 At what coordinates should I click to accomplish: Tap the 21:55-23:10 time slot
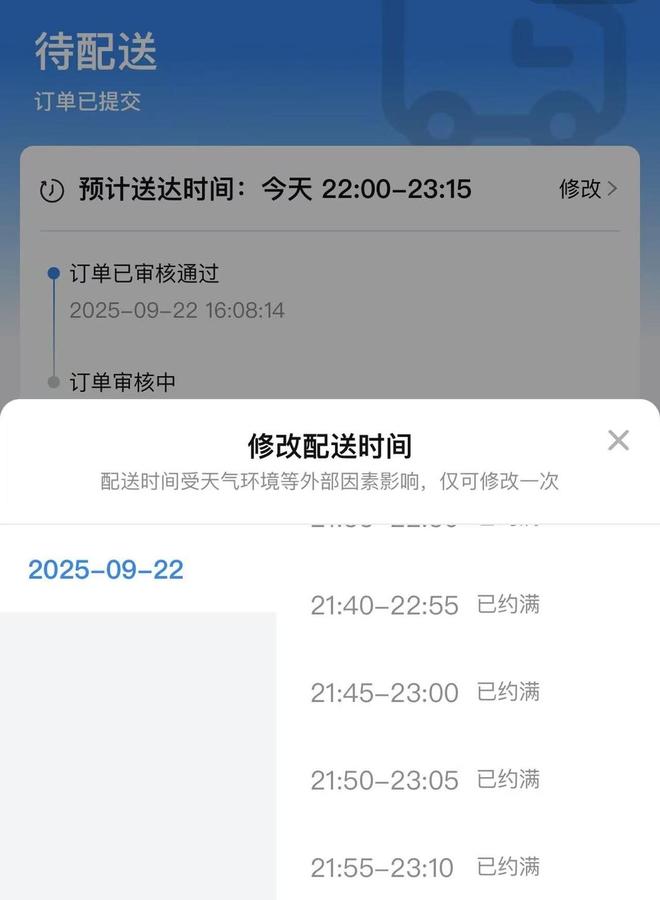(x=424, y=866)
